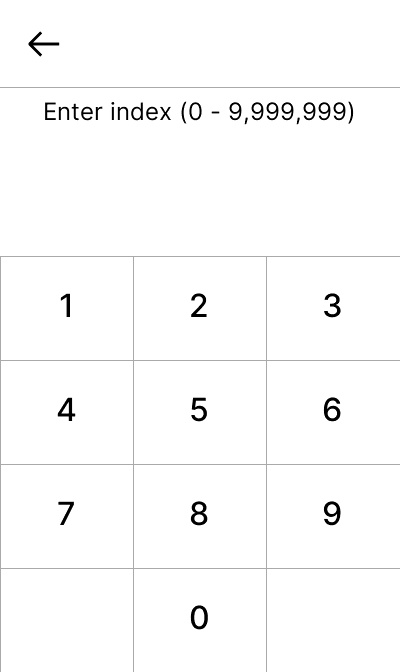
Task: Add digit 6 to the index
Action: [333, 412]
